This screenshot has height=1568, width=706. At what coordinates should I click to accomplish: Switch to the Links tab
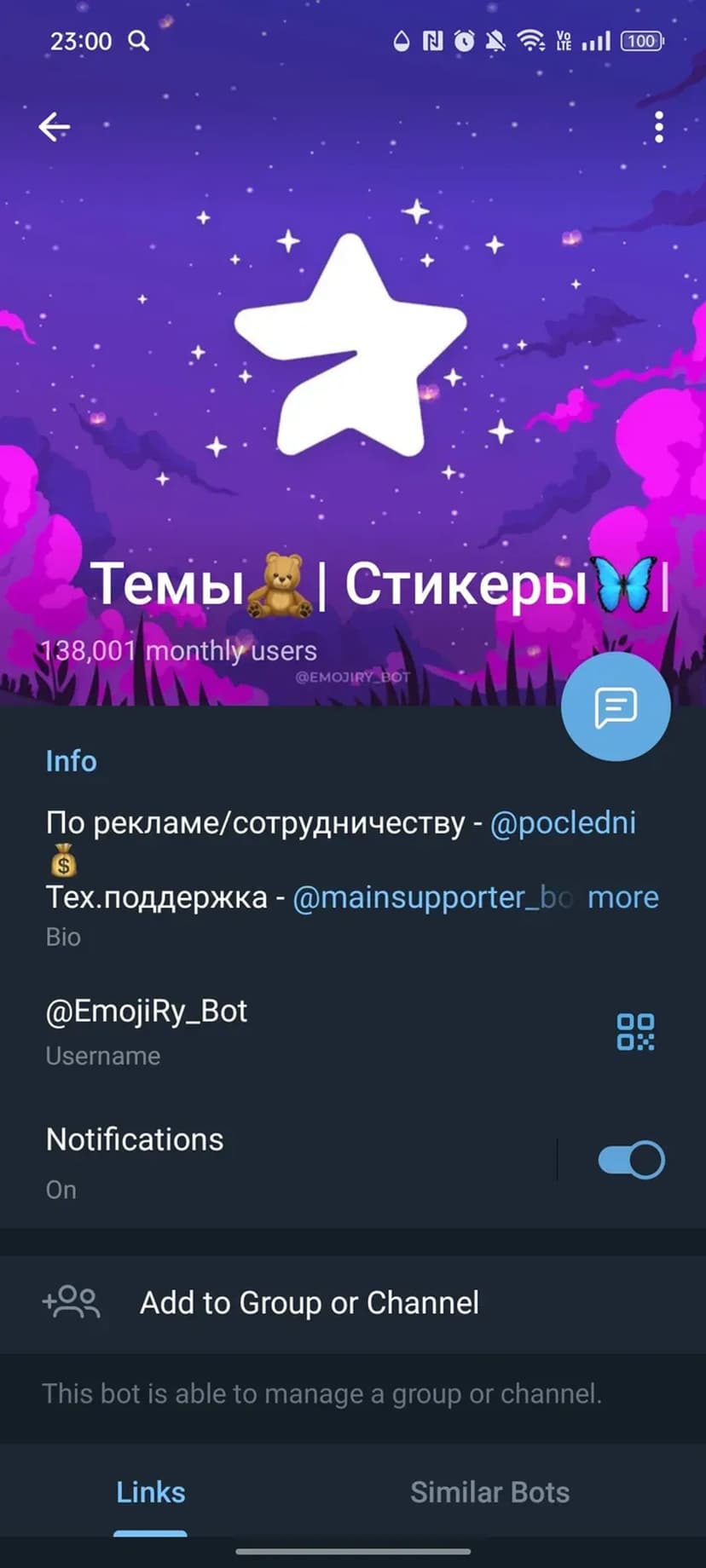click(x=151, y=1492)
